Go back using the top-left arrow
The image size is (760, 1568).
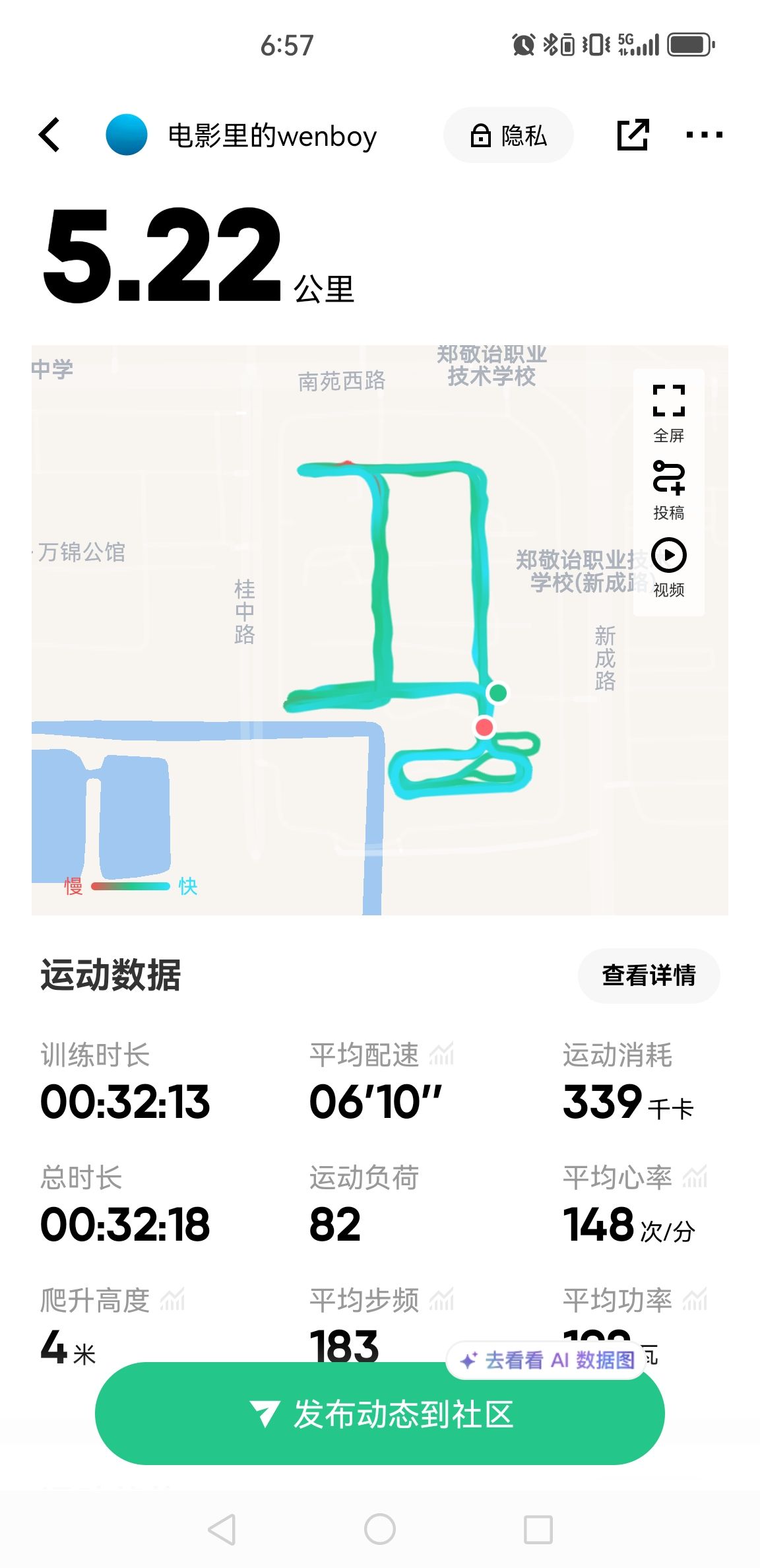pyautogui.click(x=50, y=135)
